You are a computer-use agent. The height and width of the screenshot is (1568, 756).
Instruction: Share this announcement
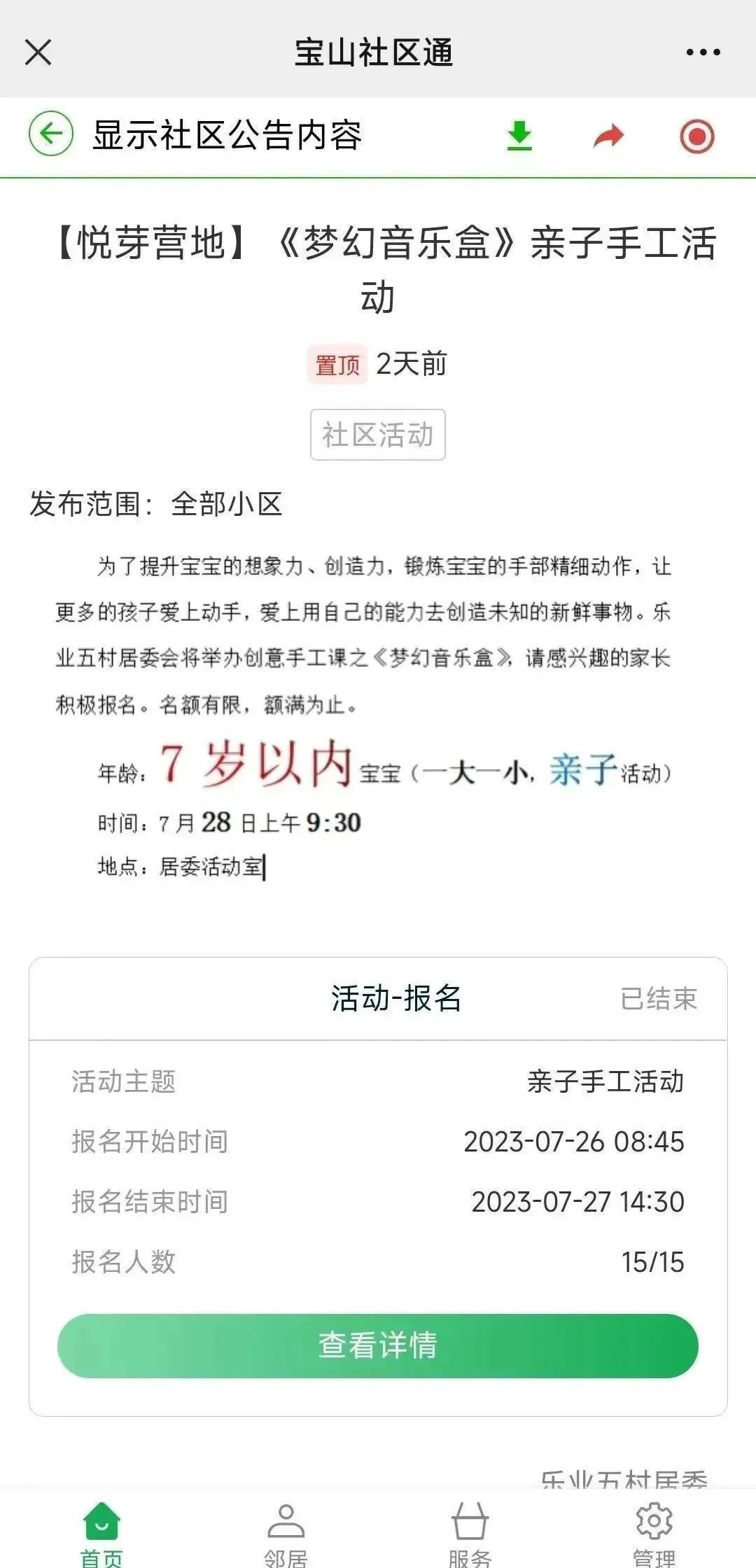point(608,136)
